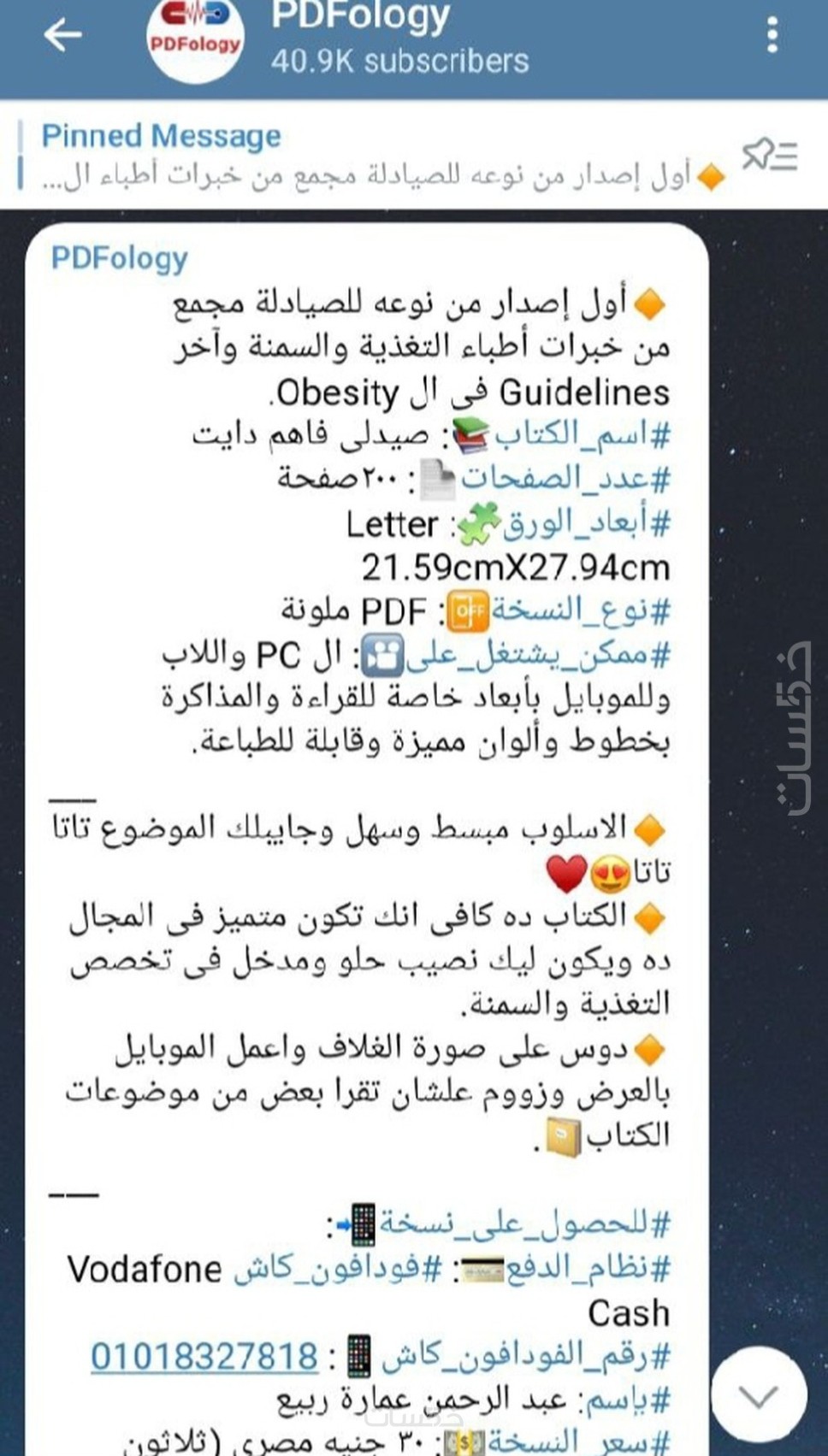Show the pinned messages list icon
Viewport: 828px width, 1456px height.
pos(770,156)
